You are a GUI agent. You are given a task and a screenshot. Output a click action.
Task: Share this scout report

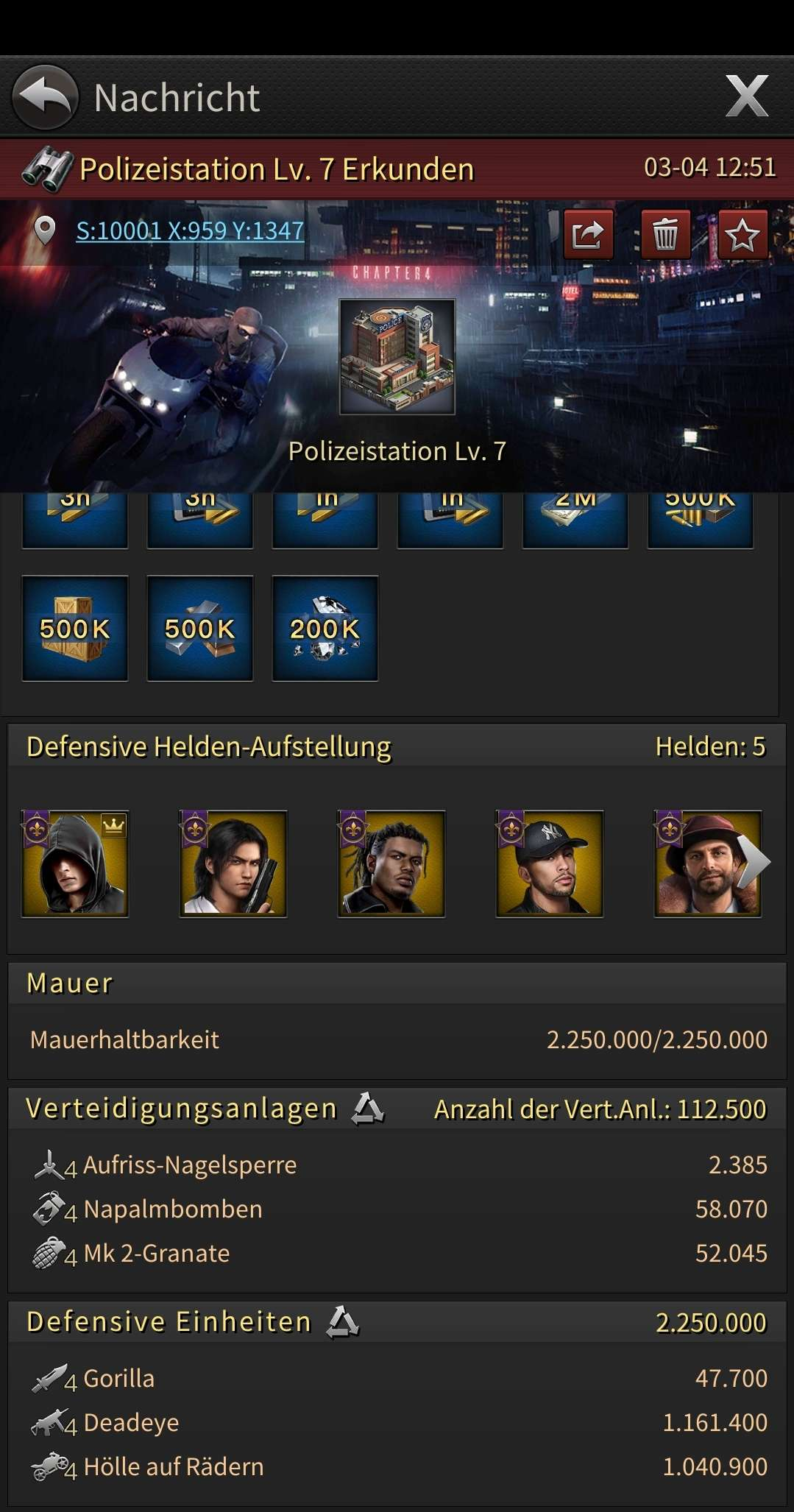588,235
